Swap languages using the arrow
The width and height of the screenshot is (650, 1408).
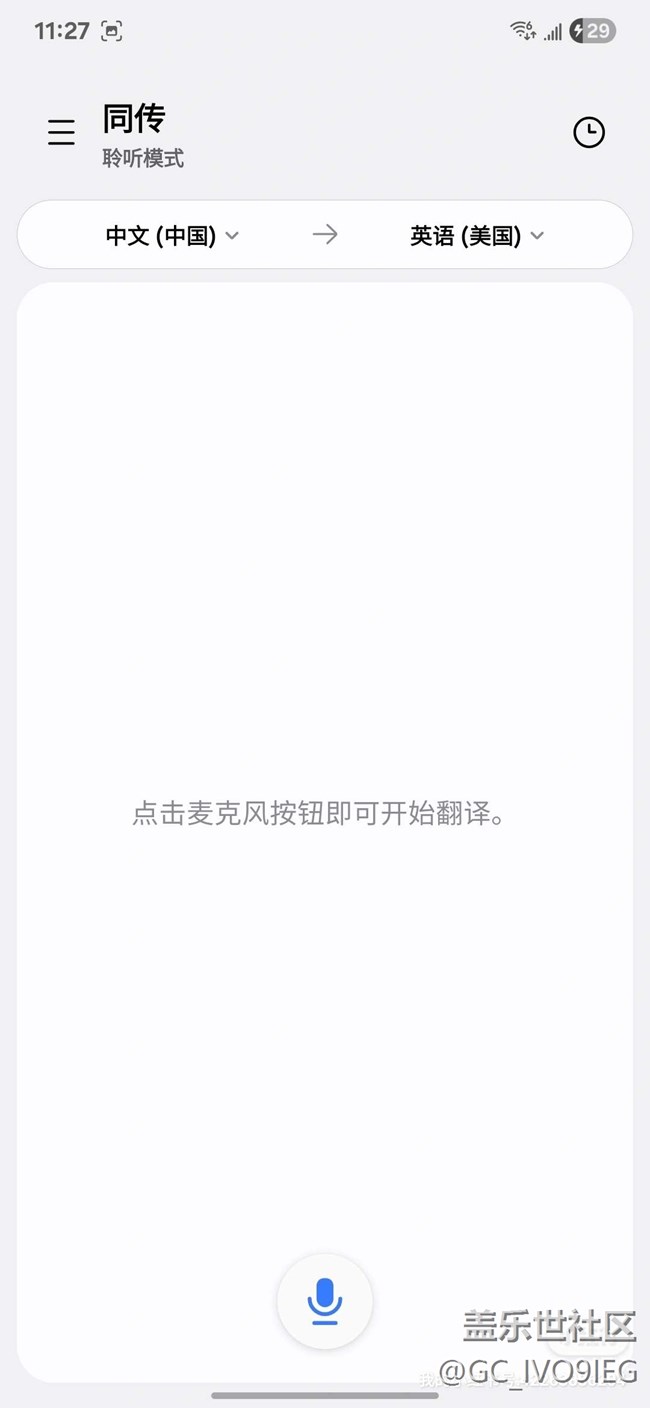325,235
